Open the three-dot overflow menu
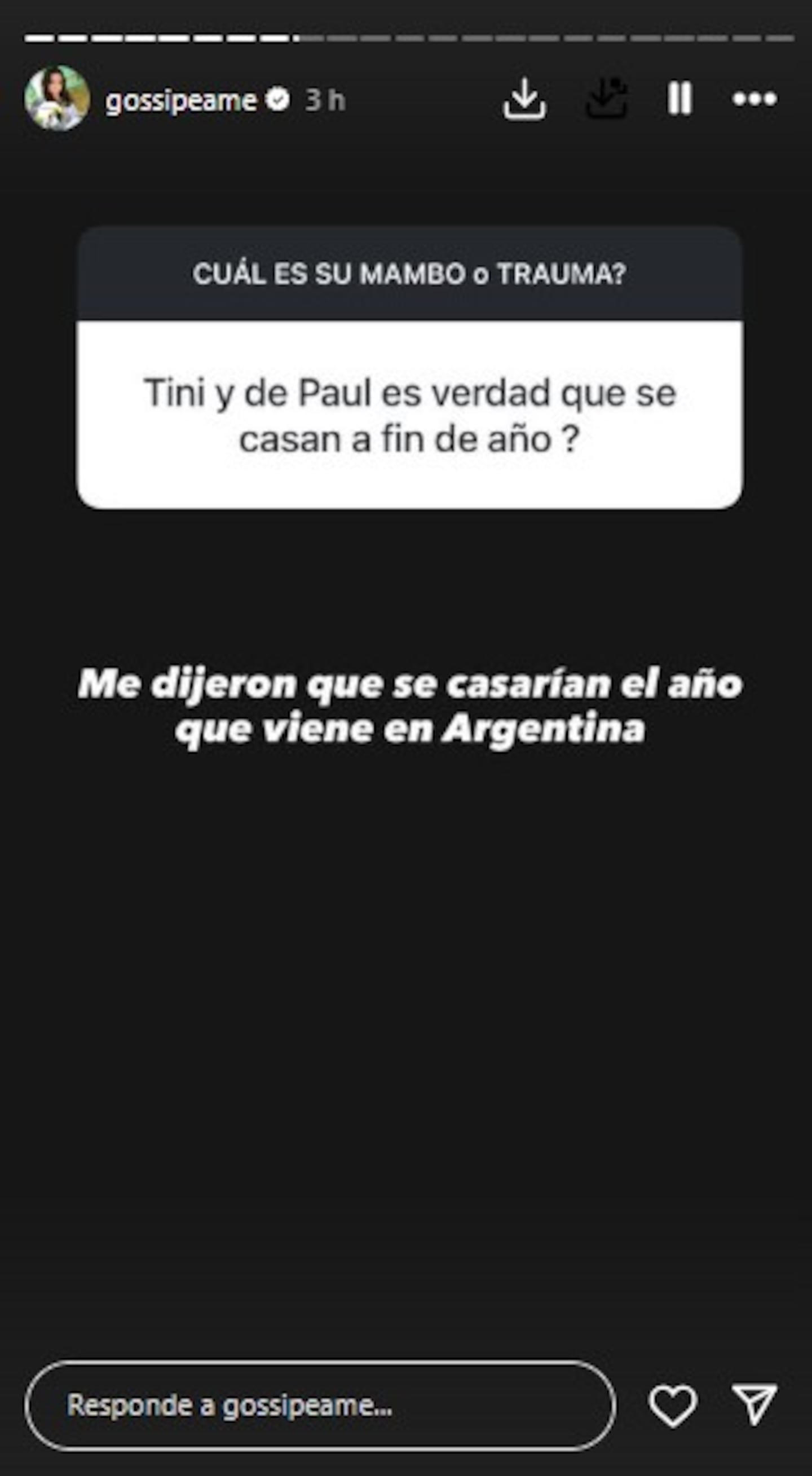The width and height of the screenshot is (812, 1476). click(x=754, y=99)
